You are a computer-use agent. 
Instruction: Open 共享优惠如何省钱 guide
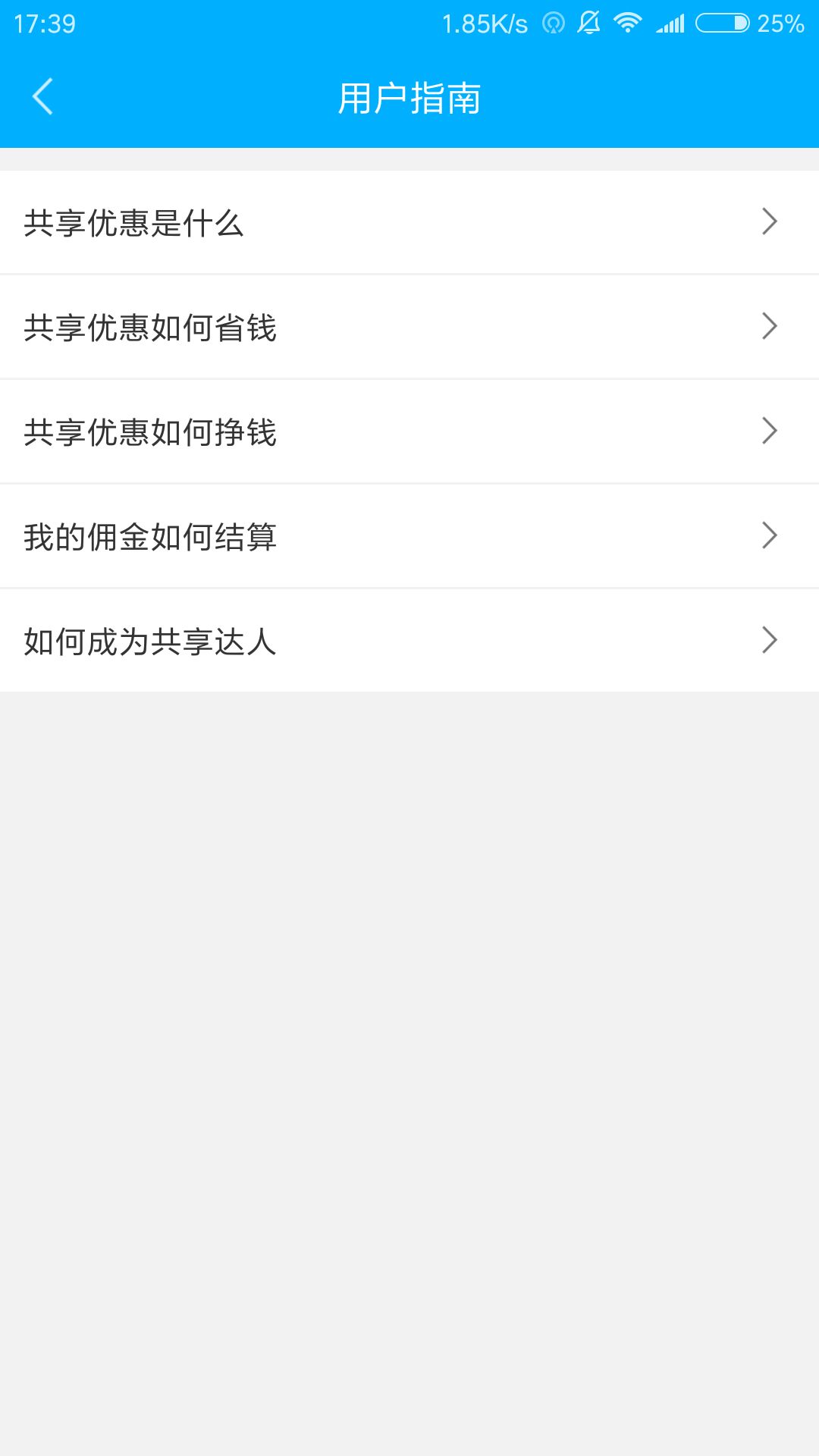pos(409,327)
